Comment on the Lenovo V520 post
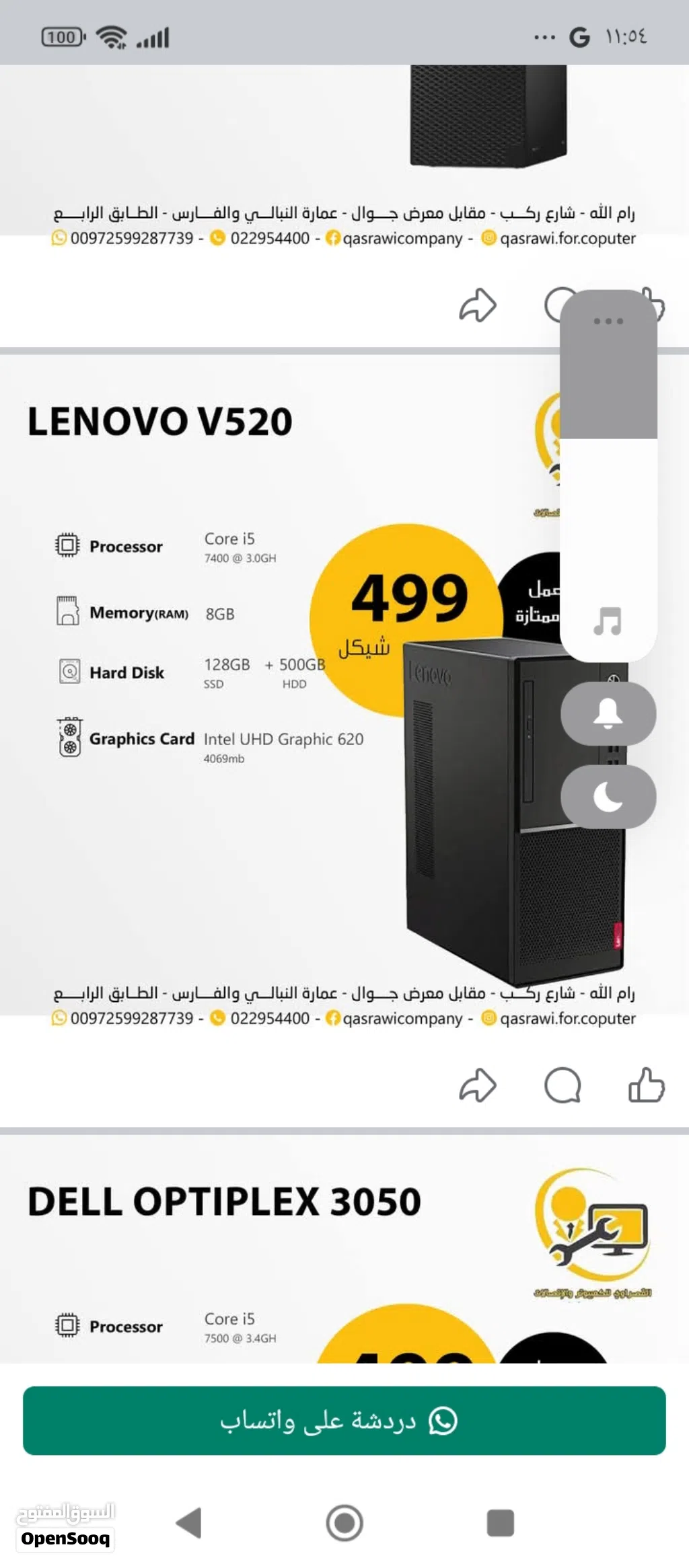 pos(563,1085)
